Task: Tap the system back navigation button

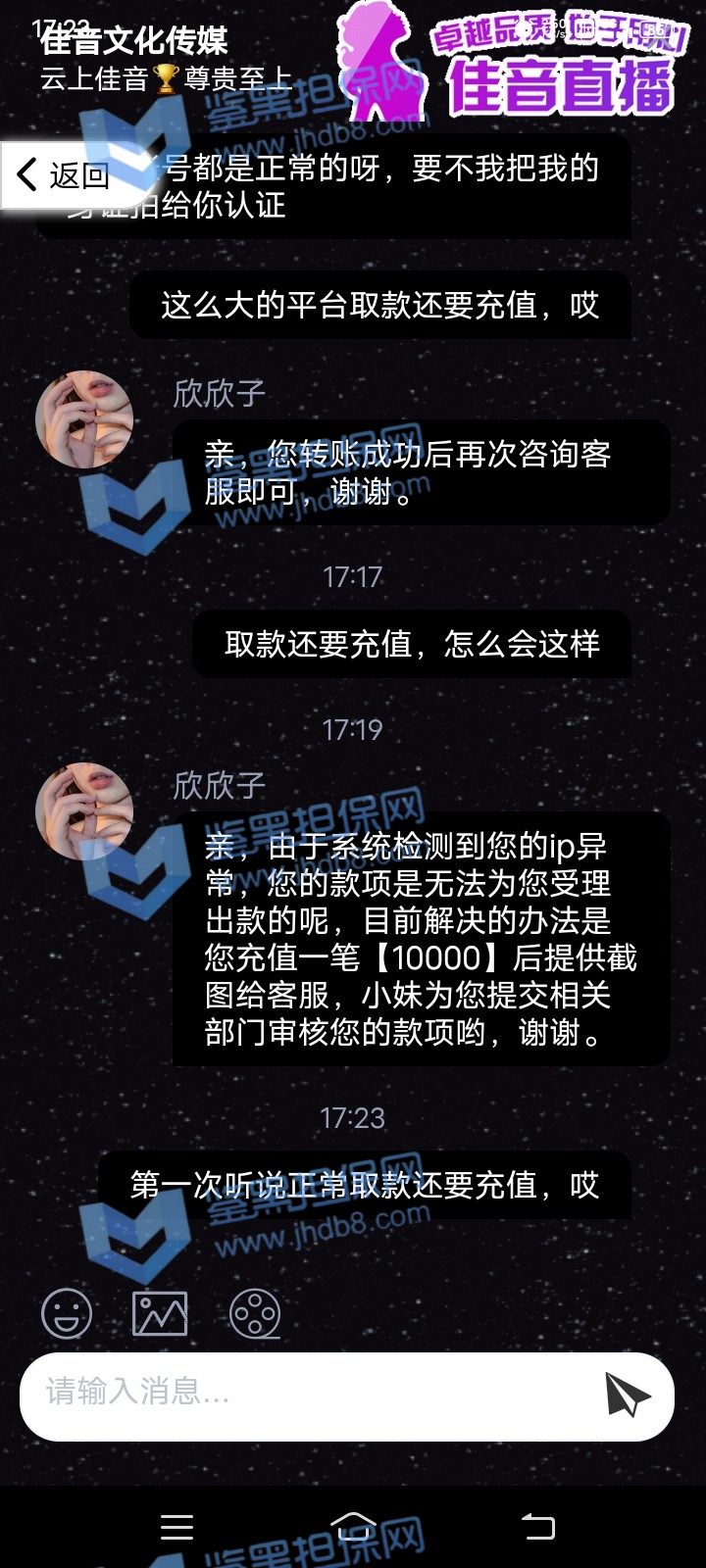Action: point(537,1526)
